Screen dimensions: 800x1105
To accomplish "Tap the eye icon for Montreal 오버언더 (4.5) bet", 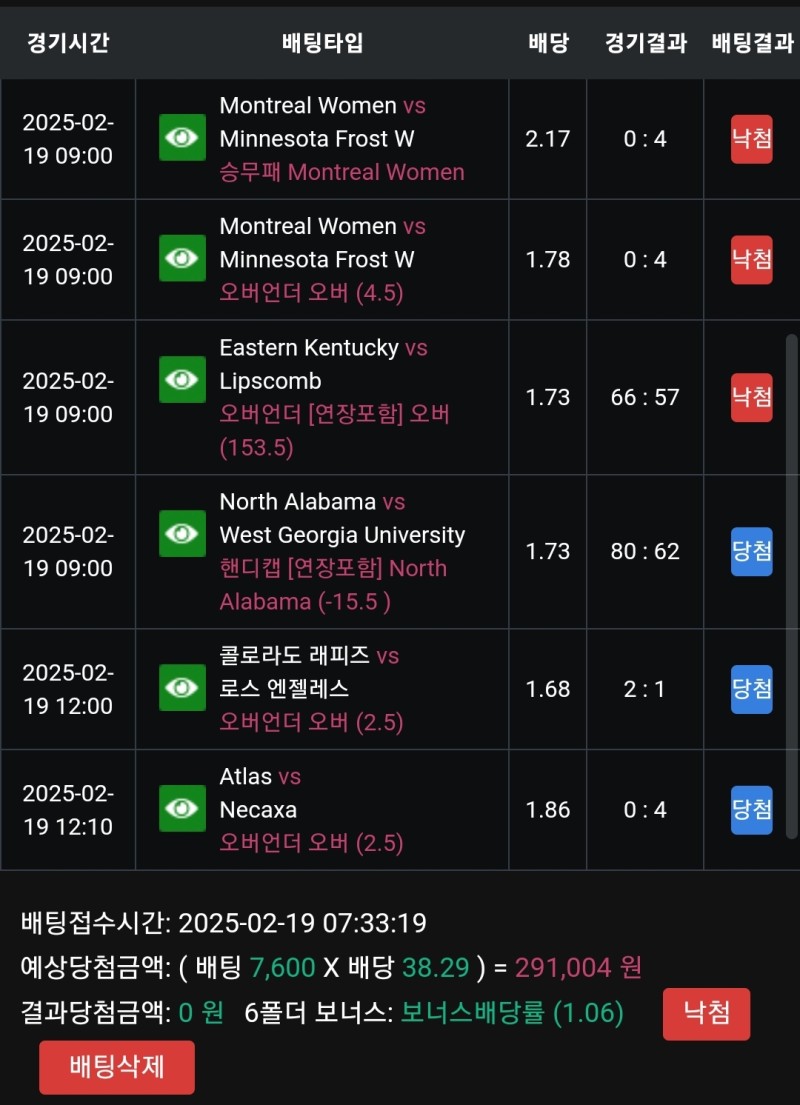I will pyautogui.click(x=182, y=259).
